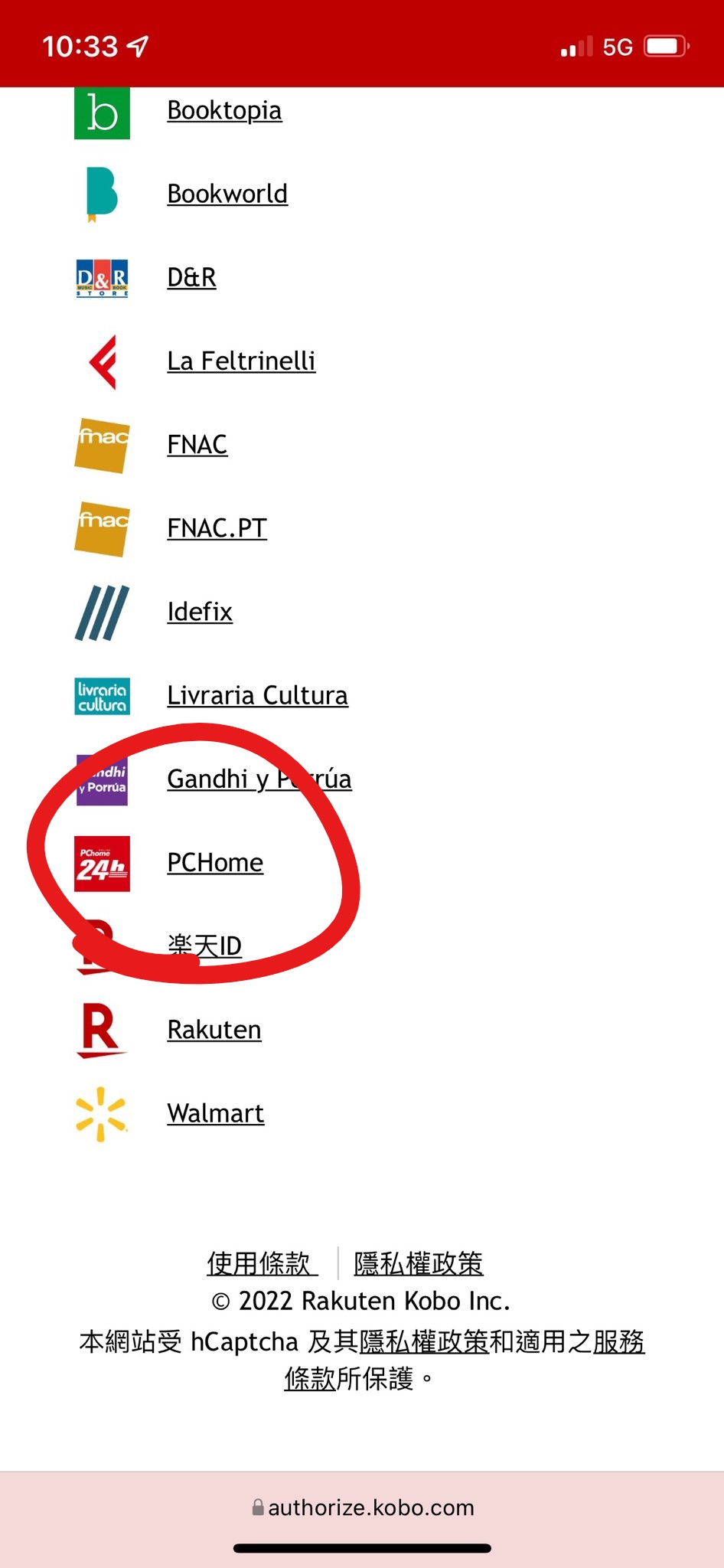Choose Walmart as sign-in partner
724x1568 pixels.
coord(216,1113)
